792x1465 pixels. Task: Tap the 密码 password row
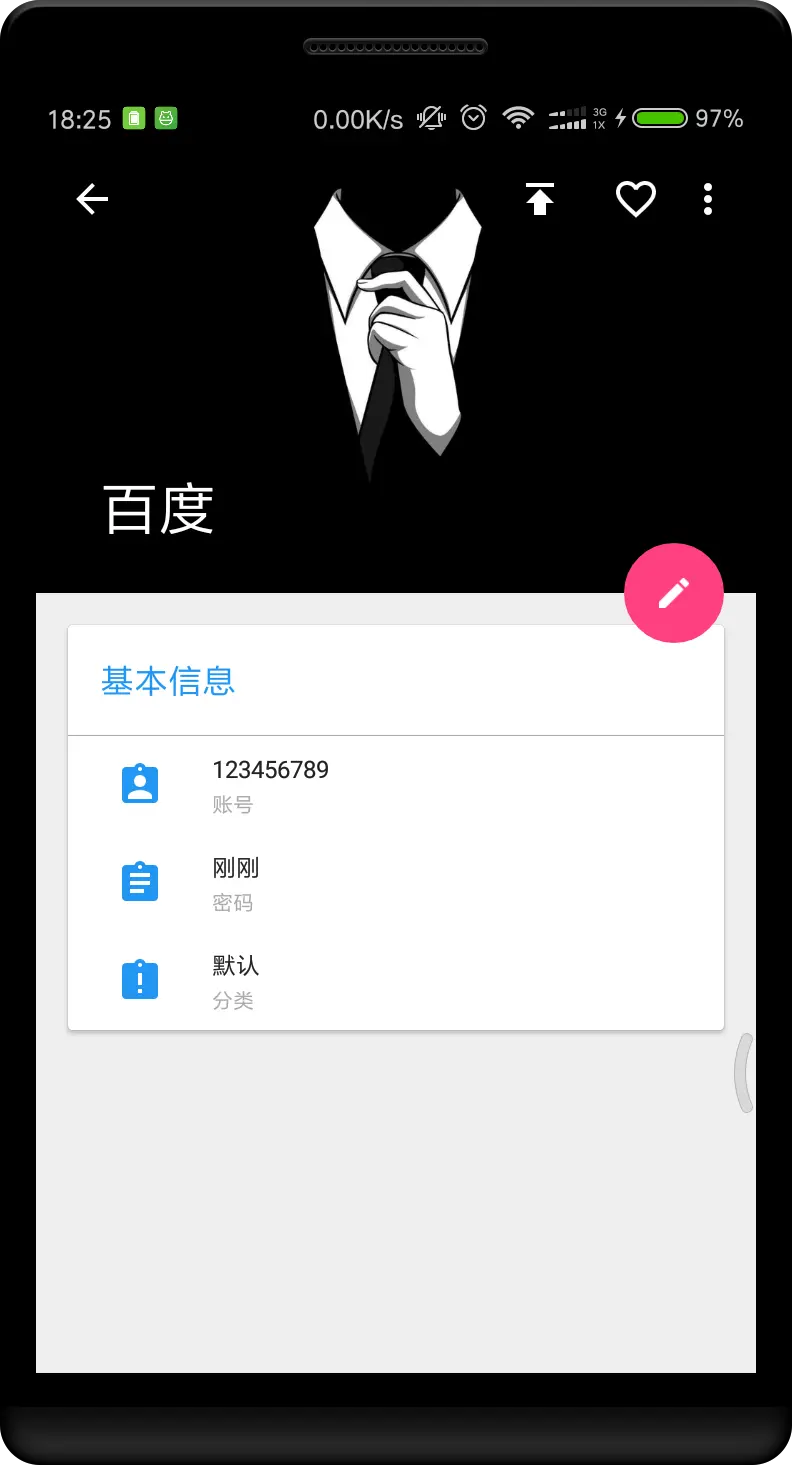click(395, 883)
